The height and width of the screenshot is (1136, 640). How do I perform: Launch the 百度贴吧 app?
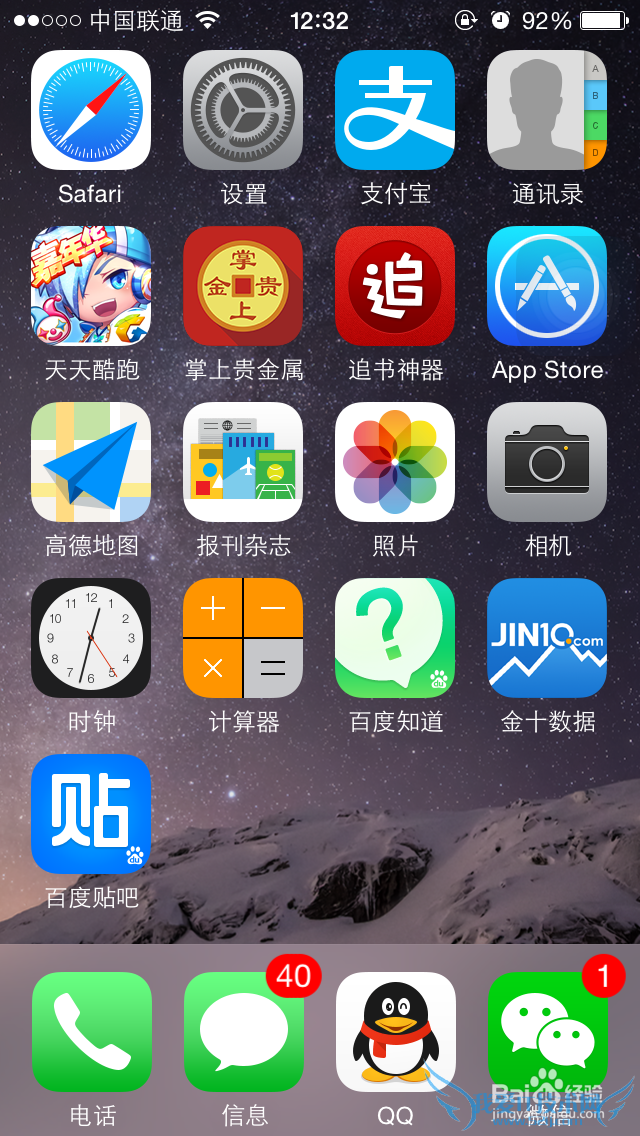pos(91,814)
